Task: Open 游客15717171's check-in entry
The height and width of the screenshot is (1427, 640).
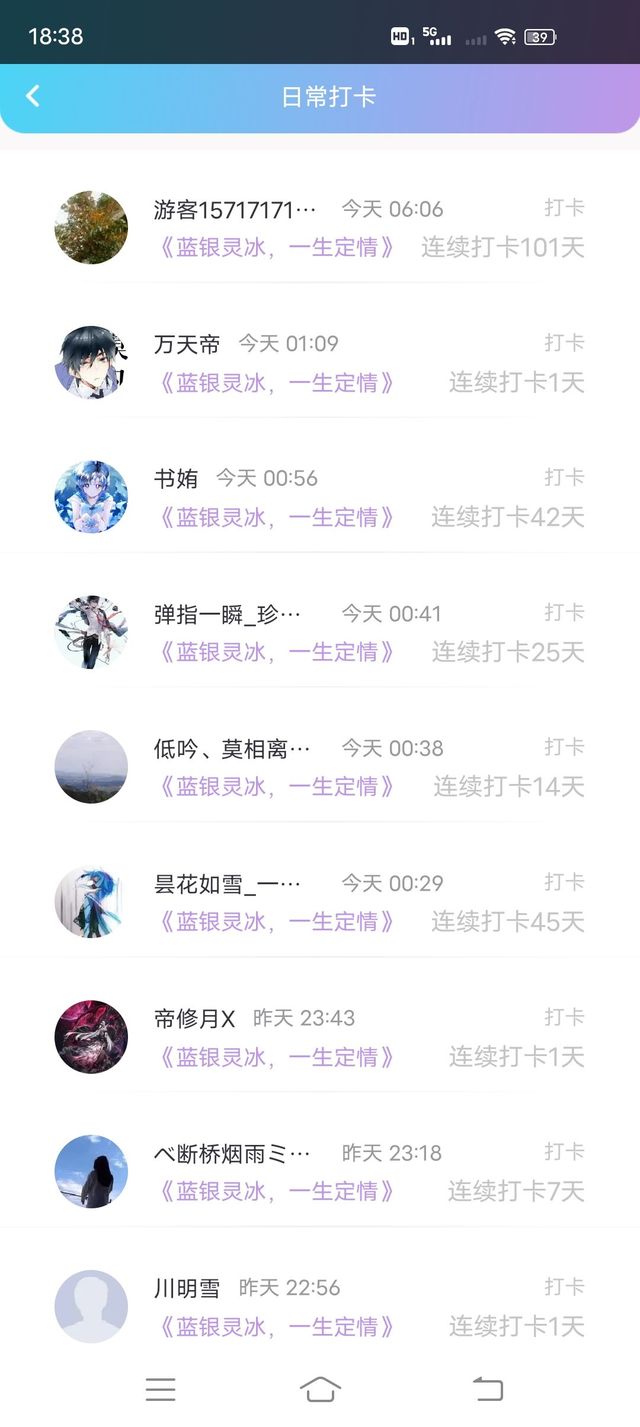Action: (320, 227)
